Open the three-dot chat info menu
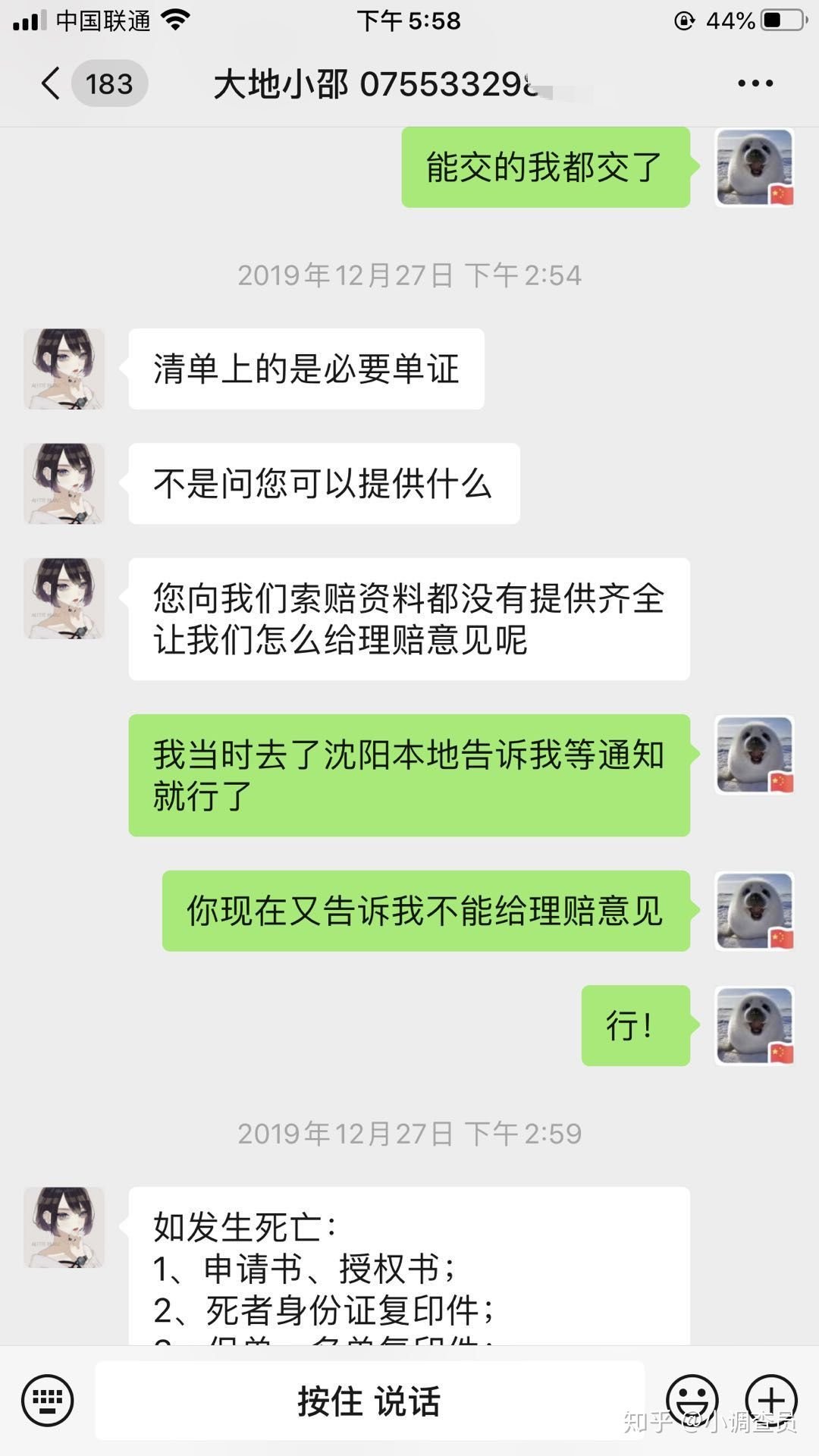 (x=755, y=83)
